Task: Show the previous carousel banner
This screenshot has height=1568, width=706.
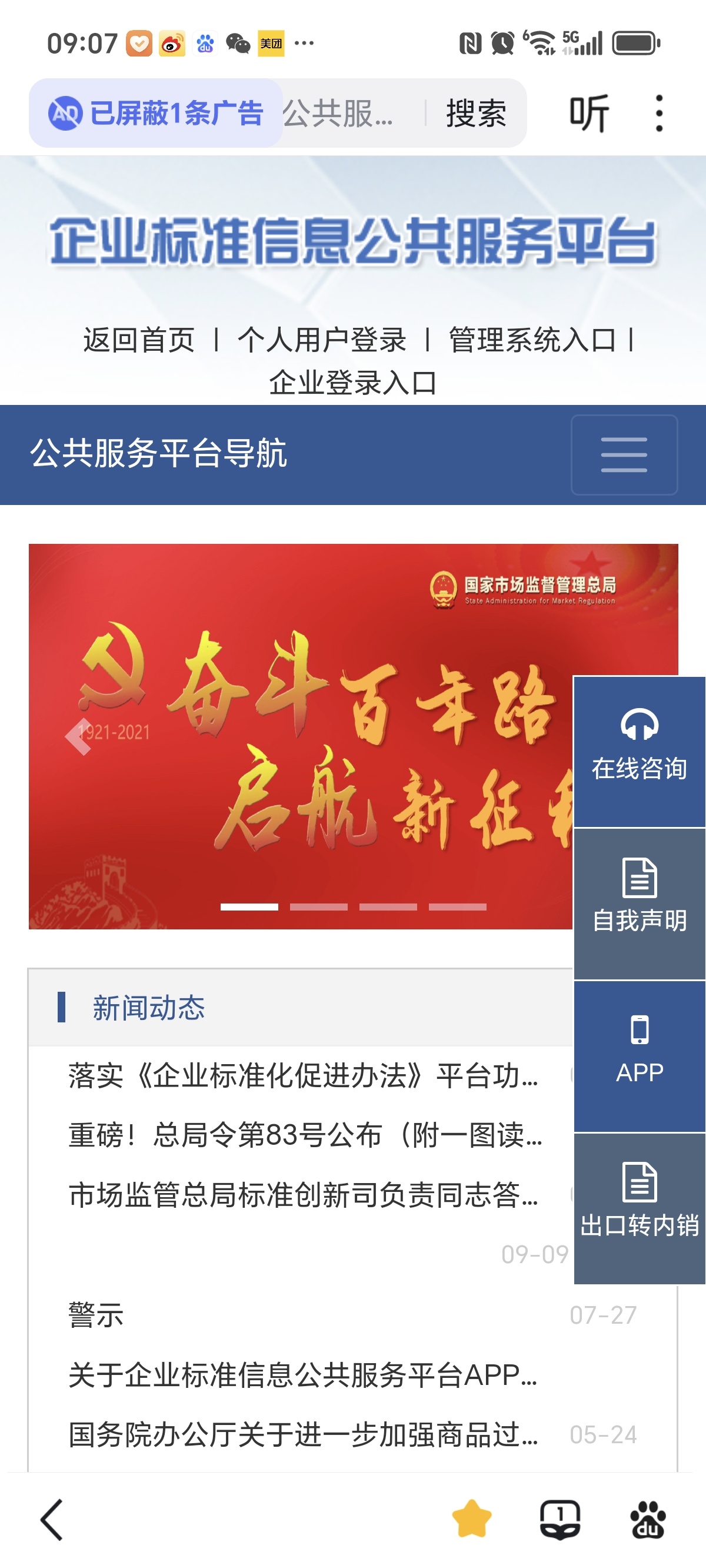Action: pos(78,736)
